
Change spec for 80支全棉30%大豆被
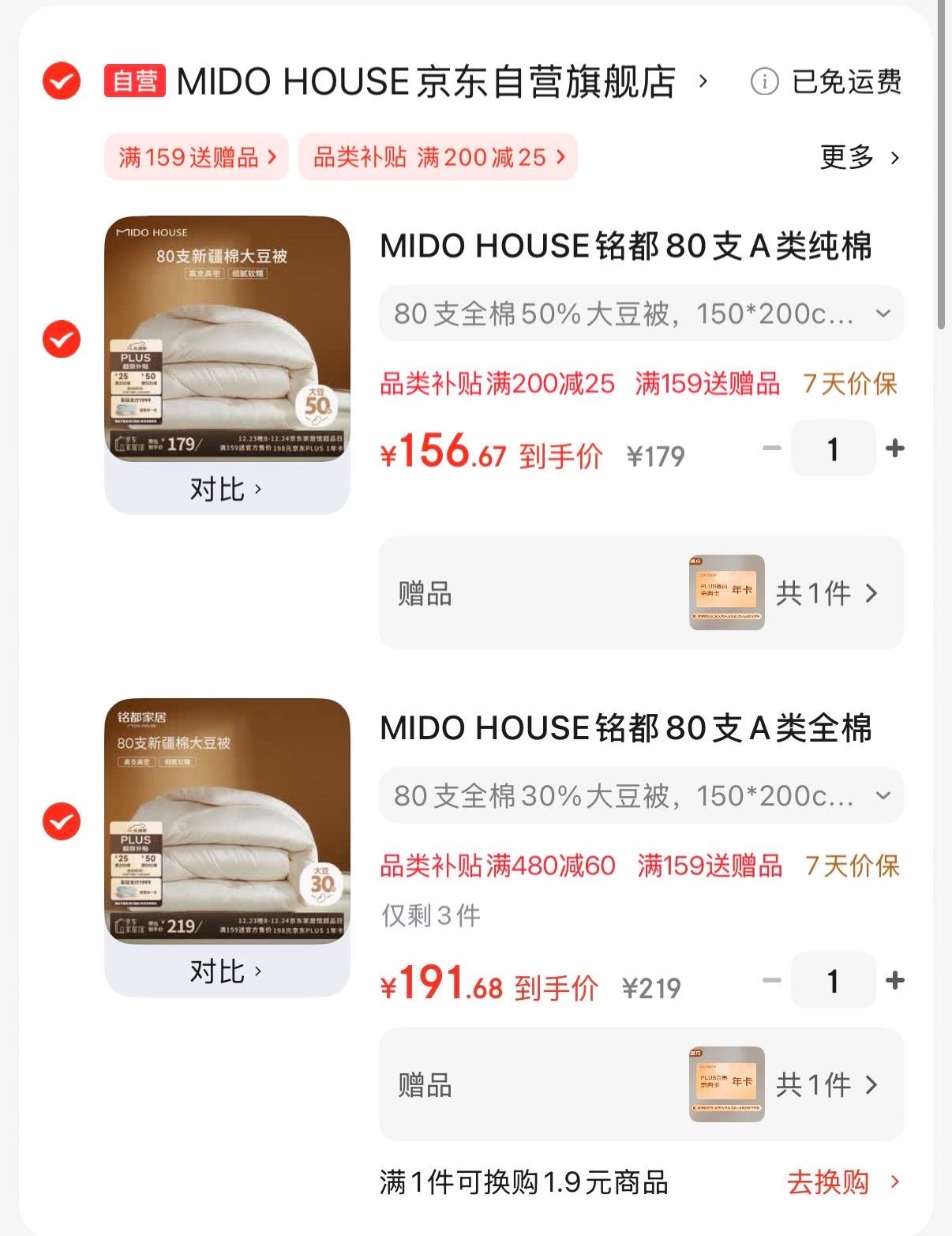641,795
